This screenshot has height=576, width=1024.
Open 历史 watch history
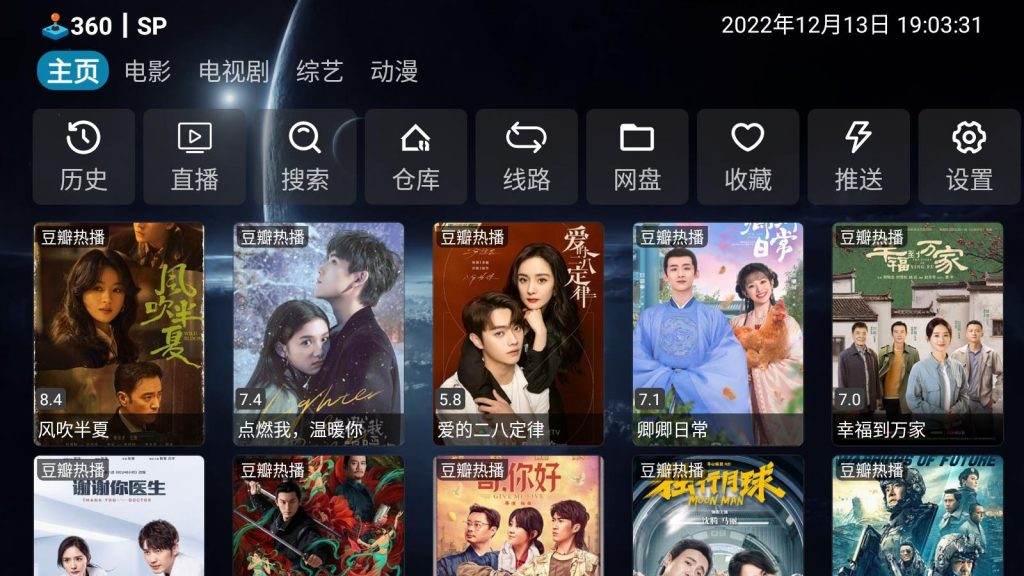coord(83,157)
